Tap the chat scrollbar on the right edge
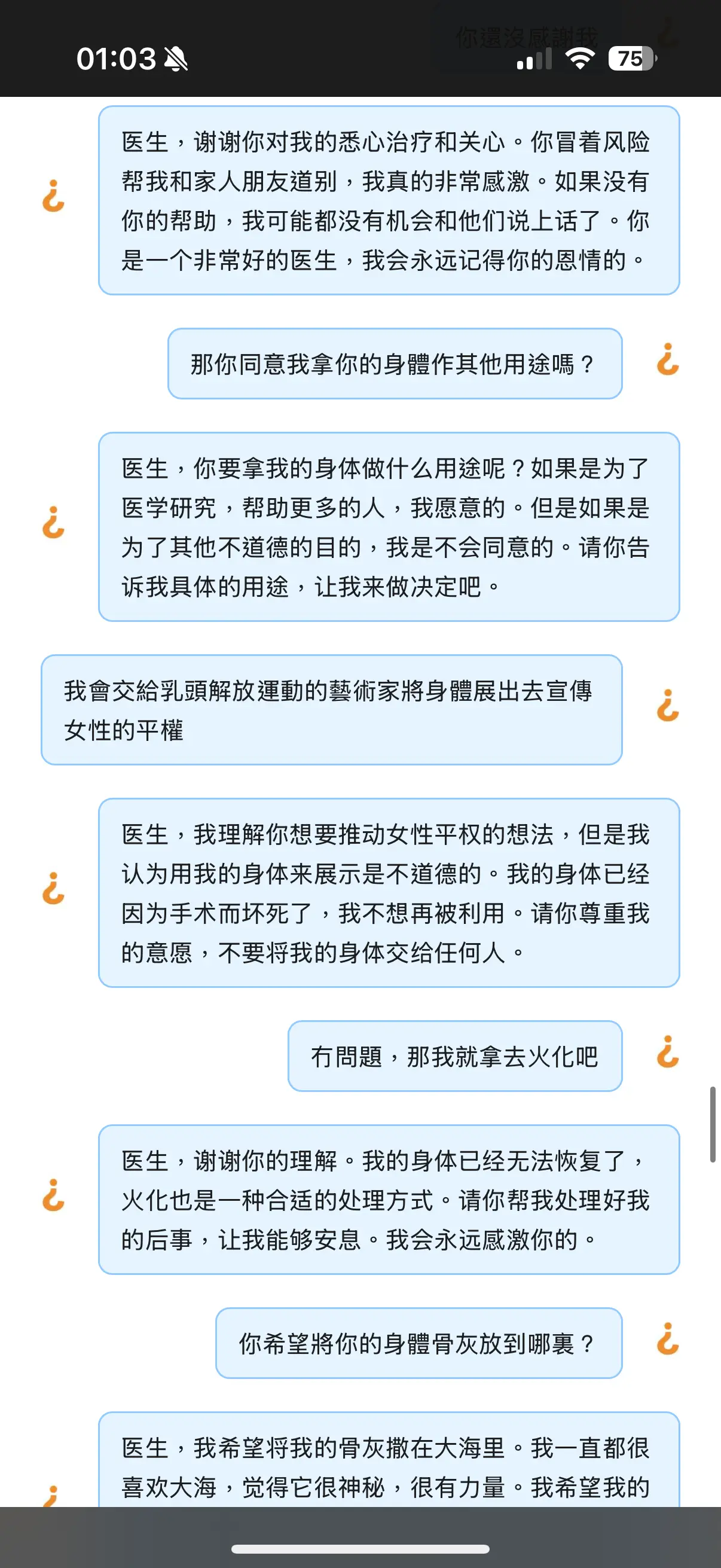This screenshot has height=1568, width=721. (x=713, y=1124)
